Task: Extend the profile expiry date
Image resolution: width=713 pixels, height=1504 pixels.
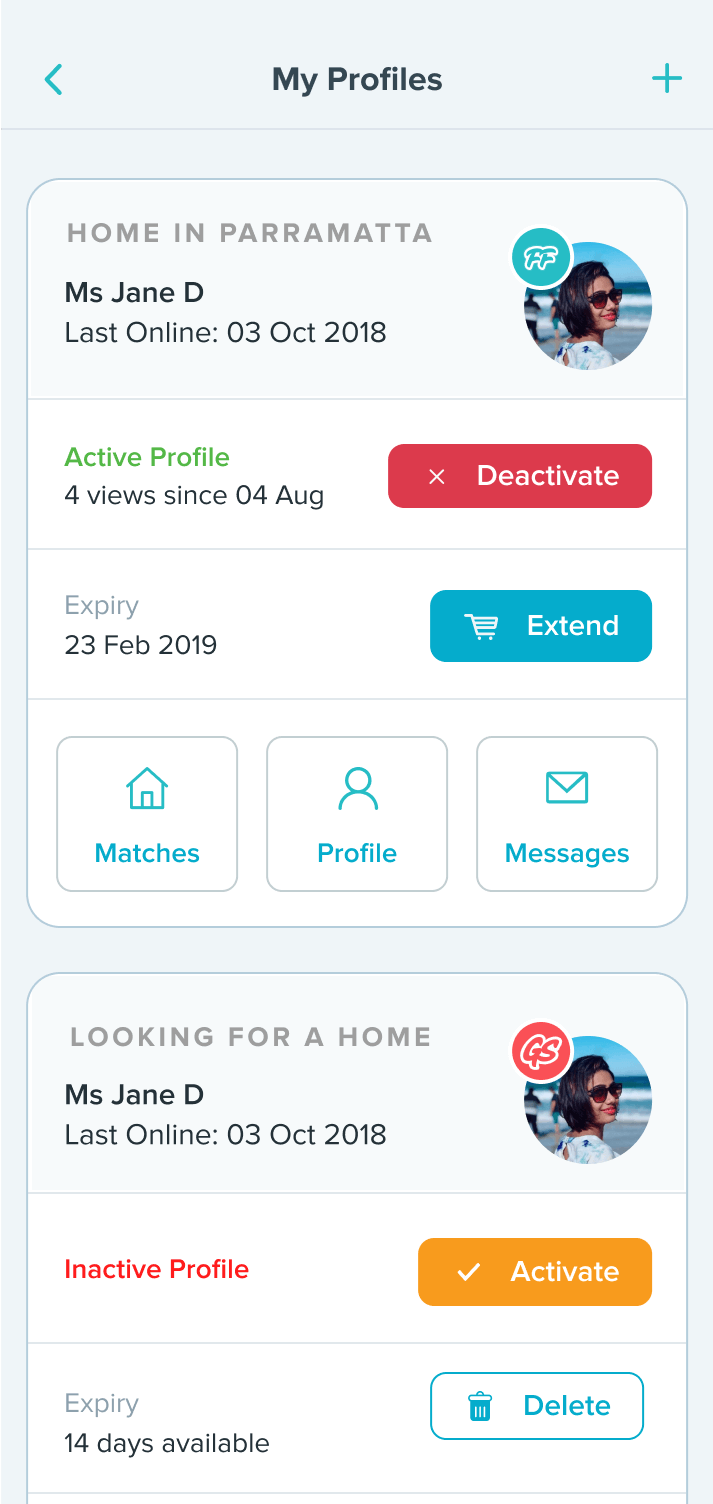Action: click(541, 626)
